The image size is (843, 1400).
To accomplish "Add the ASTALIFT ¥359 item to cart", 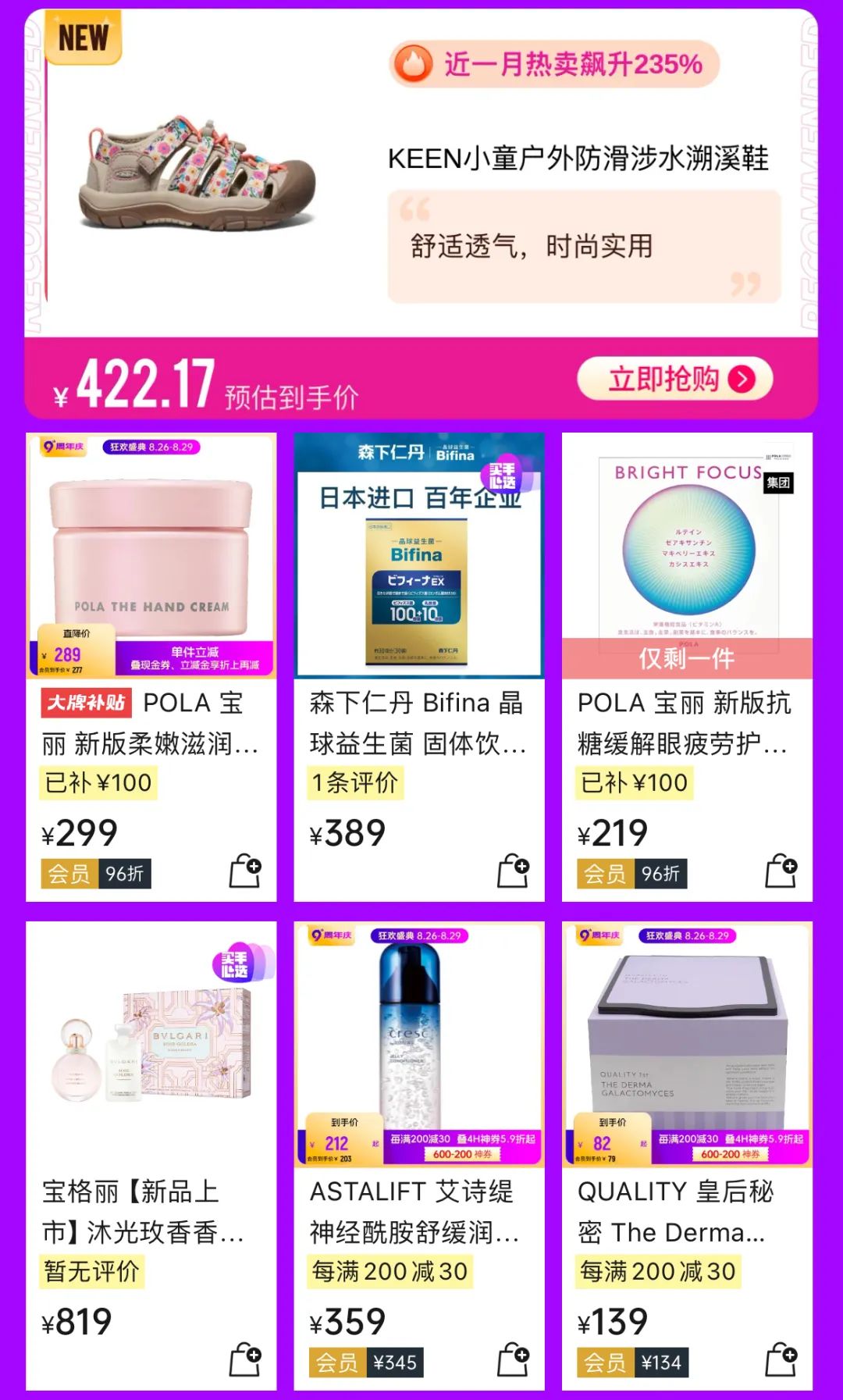I will (x=513, y=1359).
